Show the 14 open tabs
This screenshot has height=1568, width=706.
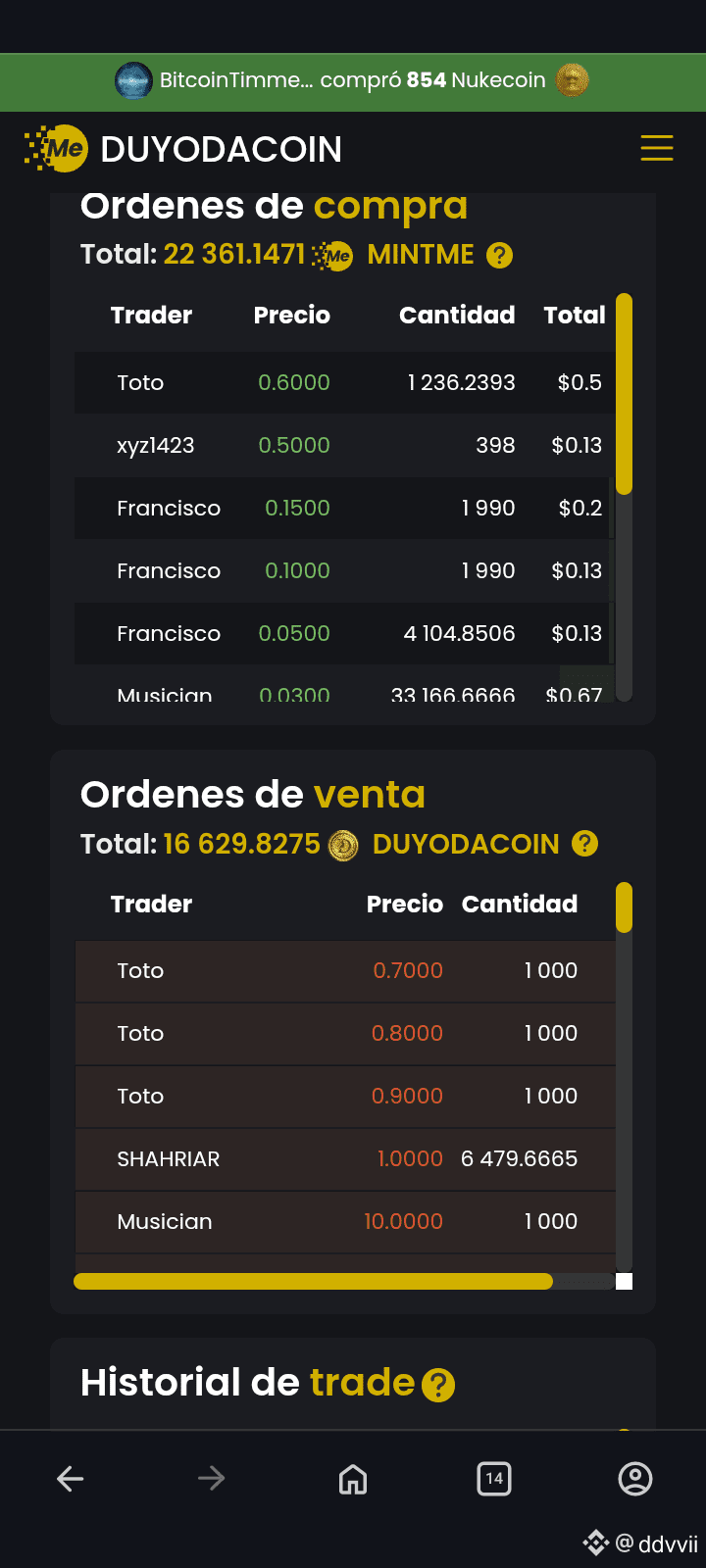pyautogui.click(x=494, y=1479)
